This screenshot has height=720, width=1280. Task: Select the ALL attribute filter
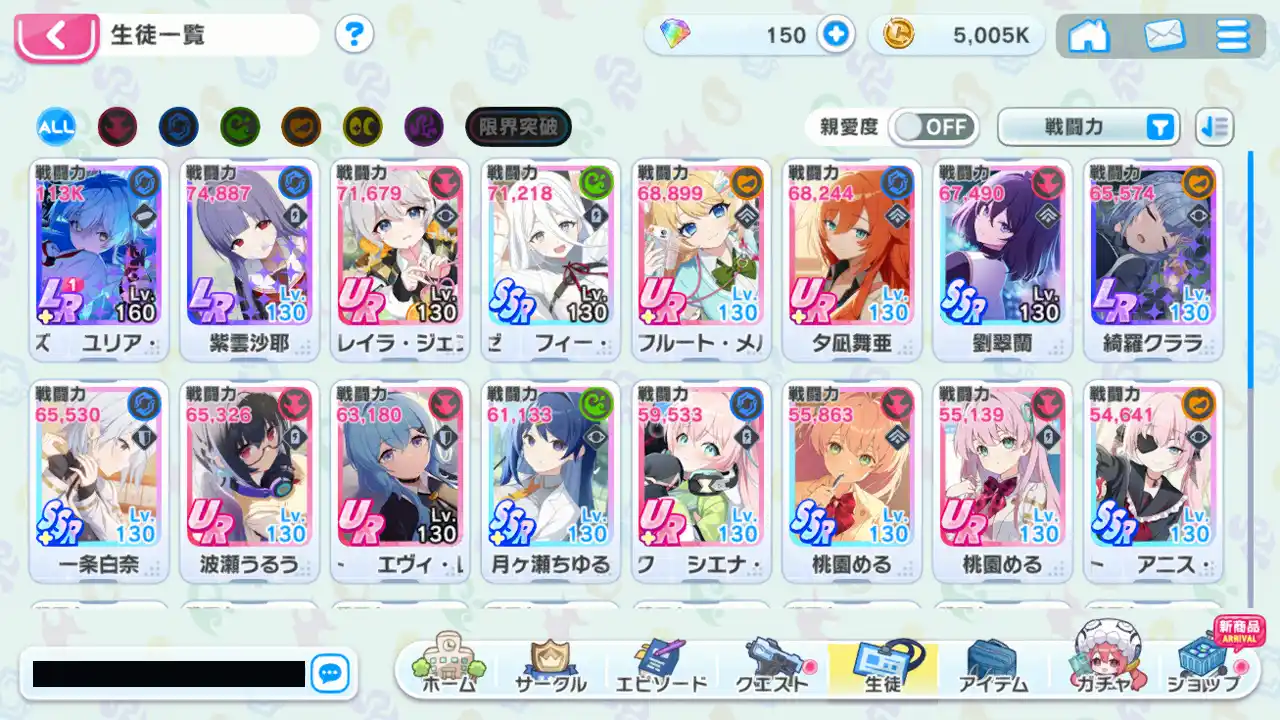(56, 127)
